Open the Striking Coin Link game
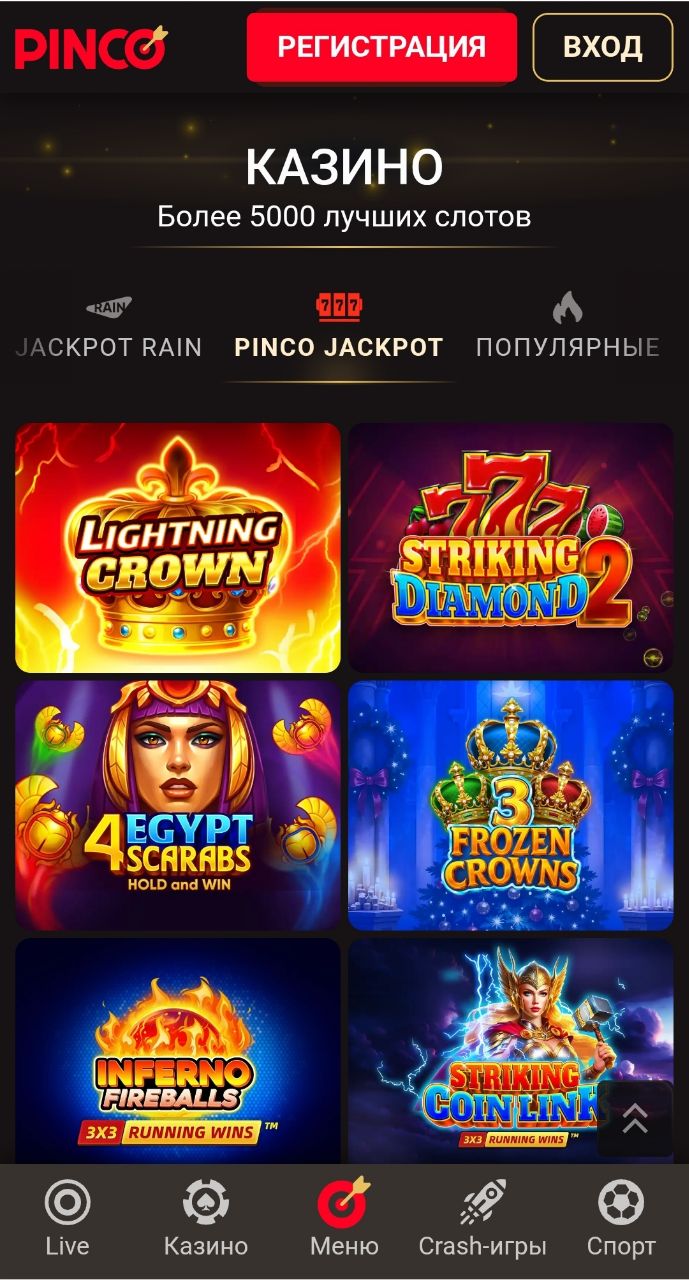Screen dimensions: 689x1280 [x=480, y=1050]
